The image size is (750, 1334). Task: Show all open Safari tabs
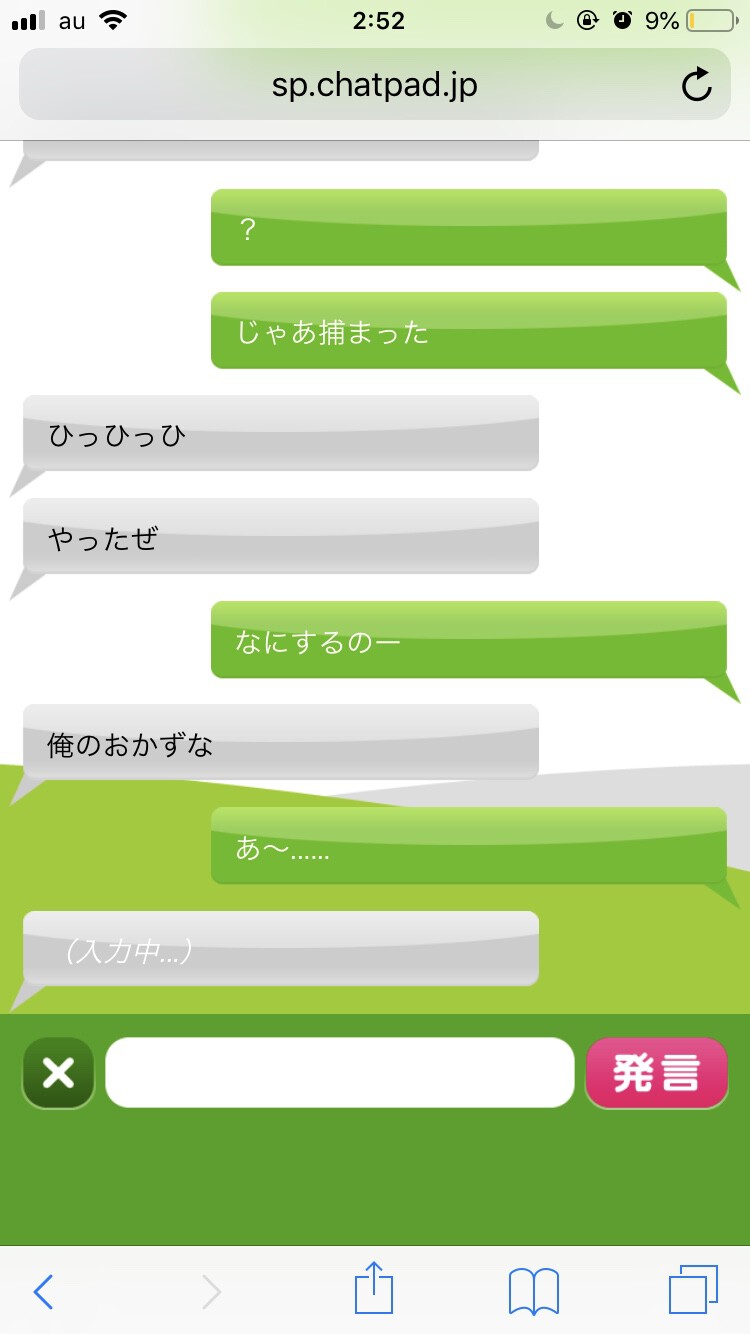pos(693,1290)
